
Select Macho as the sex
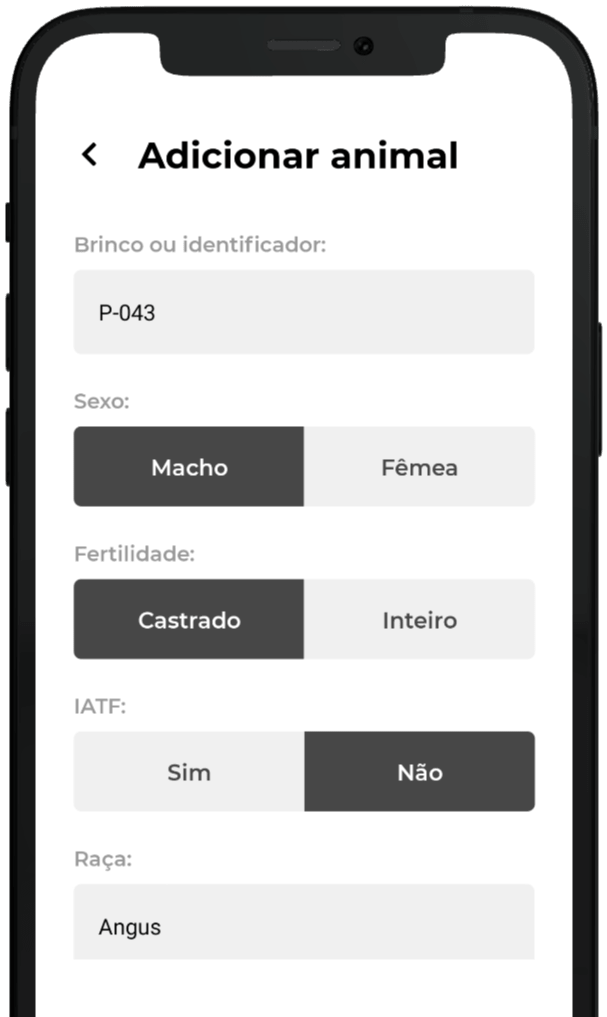click(189, 467)
